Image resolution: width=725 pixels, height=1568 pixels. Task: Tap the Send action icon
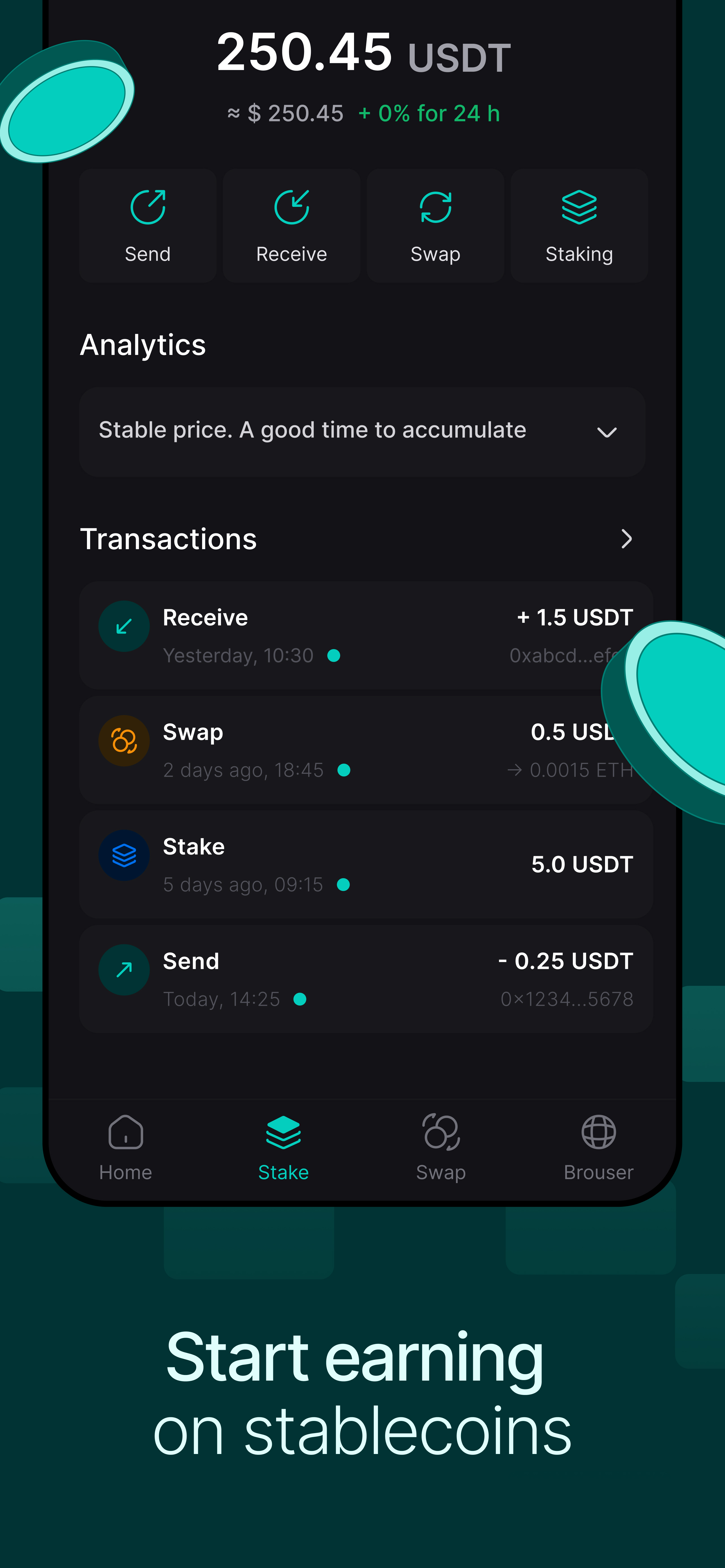[147, 206]
